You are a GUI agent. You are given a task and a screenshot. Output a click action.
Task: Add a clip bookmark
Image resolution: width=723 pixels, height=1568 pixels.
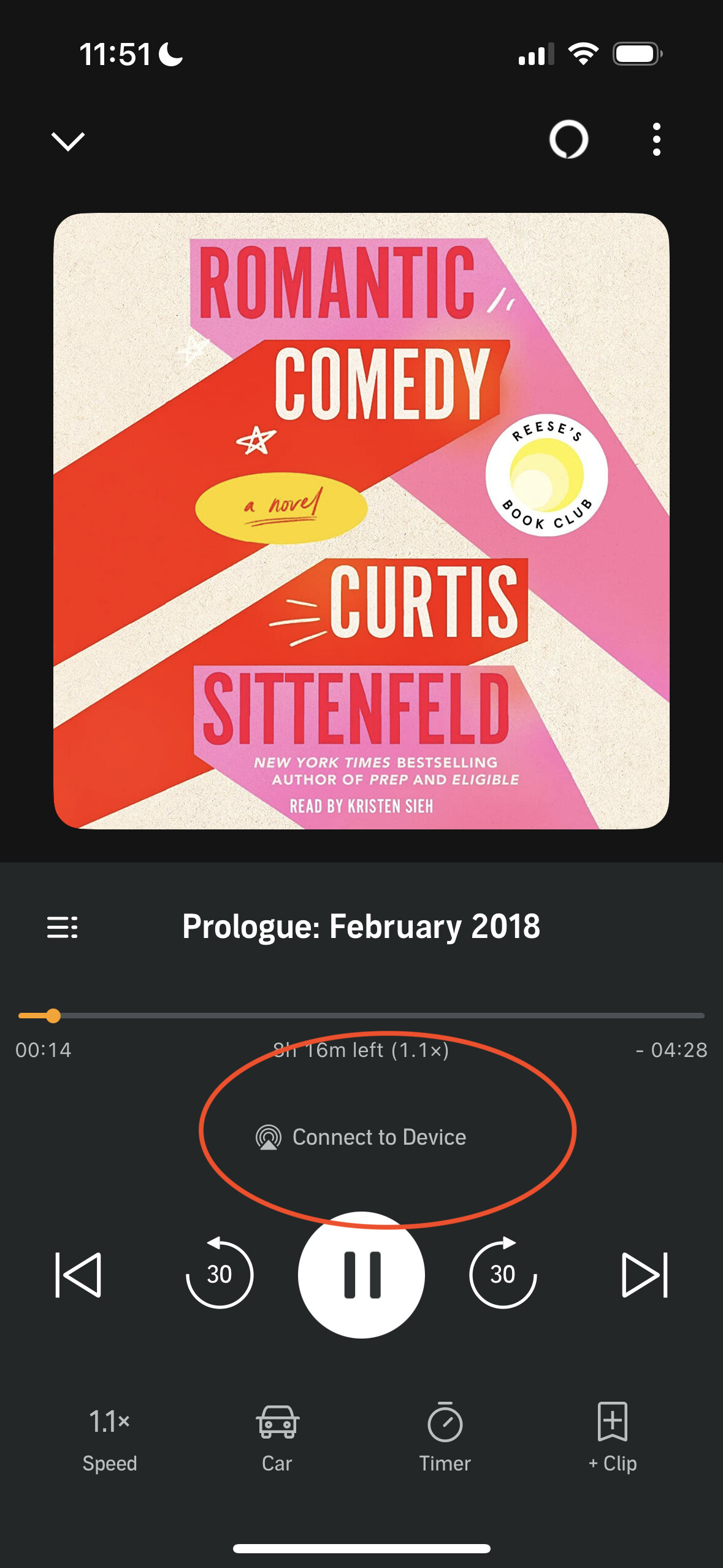pos(612,1437)
